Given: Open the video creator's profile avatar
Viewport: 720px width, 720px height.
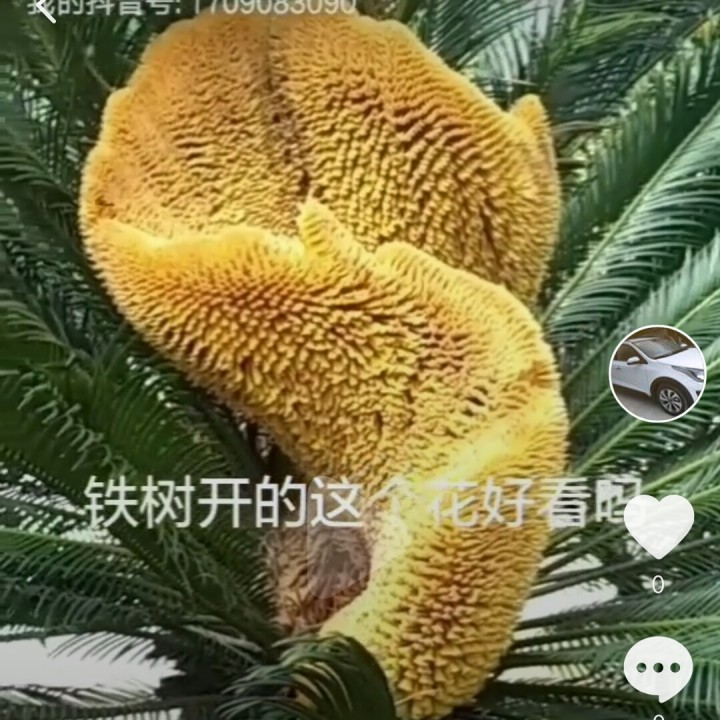Looking at the screenshot, I should 657,374.
